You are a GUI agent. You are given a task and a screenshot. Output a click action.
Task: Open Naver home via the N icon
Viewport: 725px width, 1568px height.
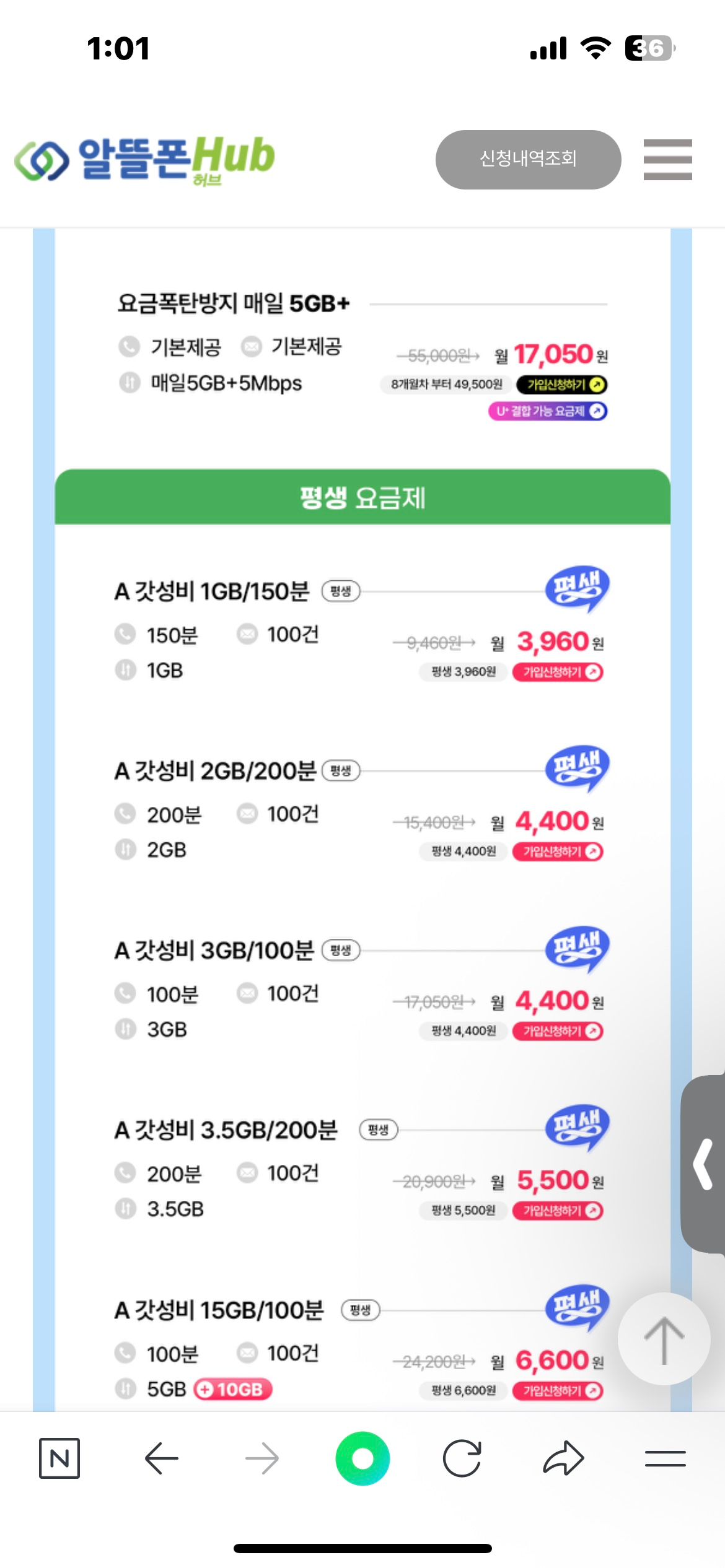(x=59, y=1458)
